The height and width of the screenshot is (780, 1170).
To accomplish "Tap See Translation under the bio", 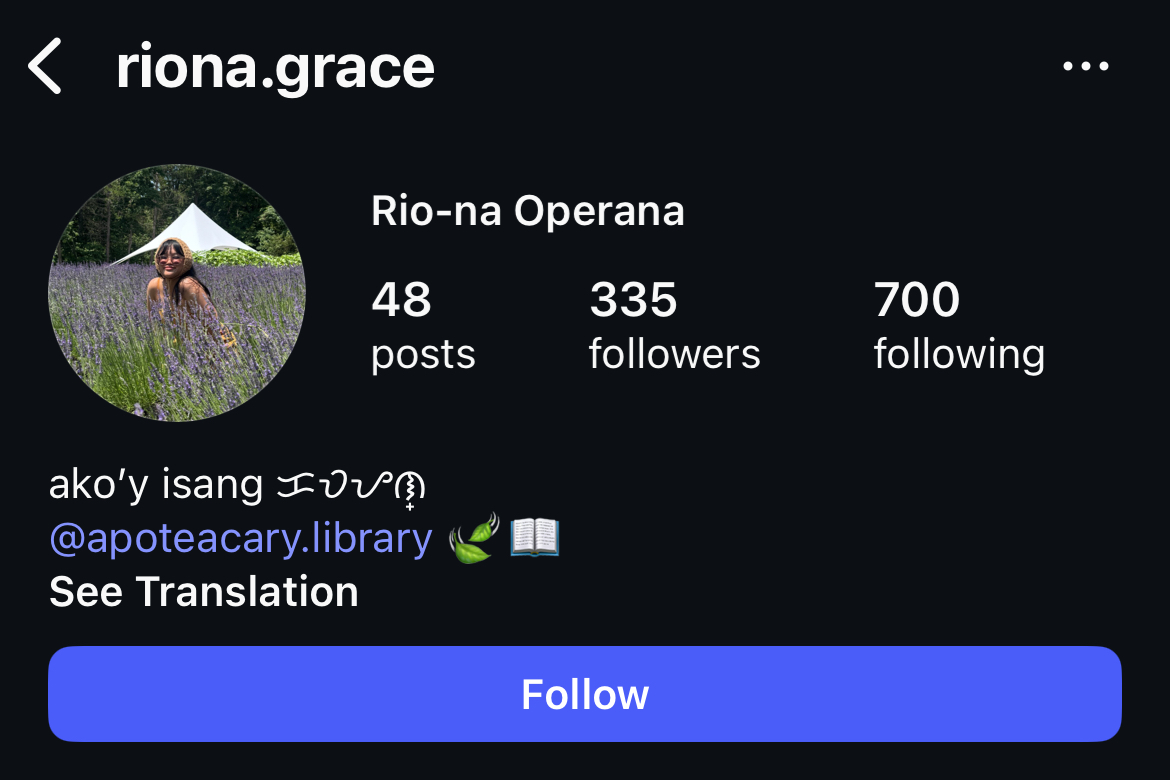I will tap(204, 592).
